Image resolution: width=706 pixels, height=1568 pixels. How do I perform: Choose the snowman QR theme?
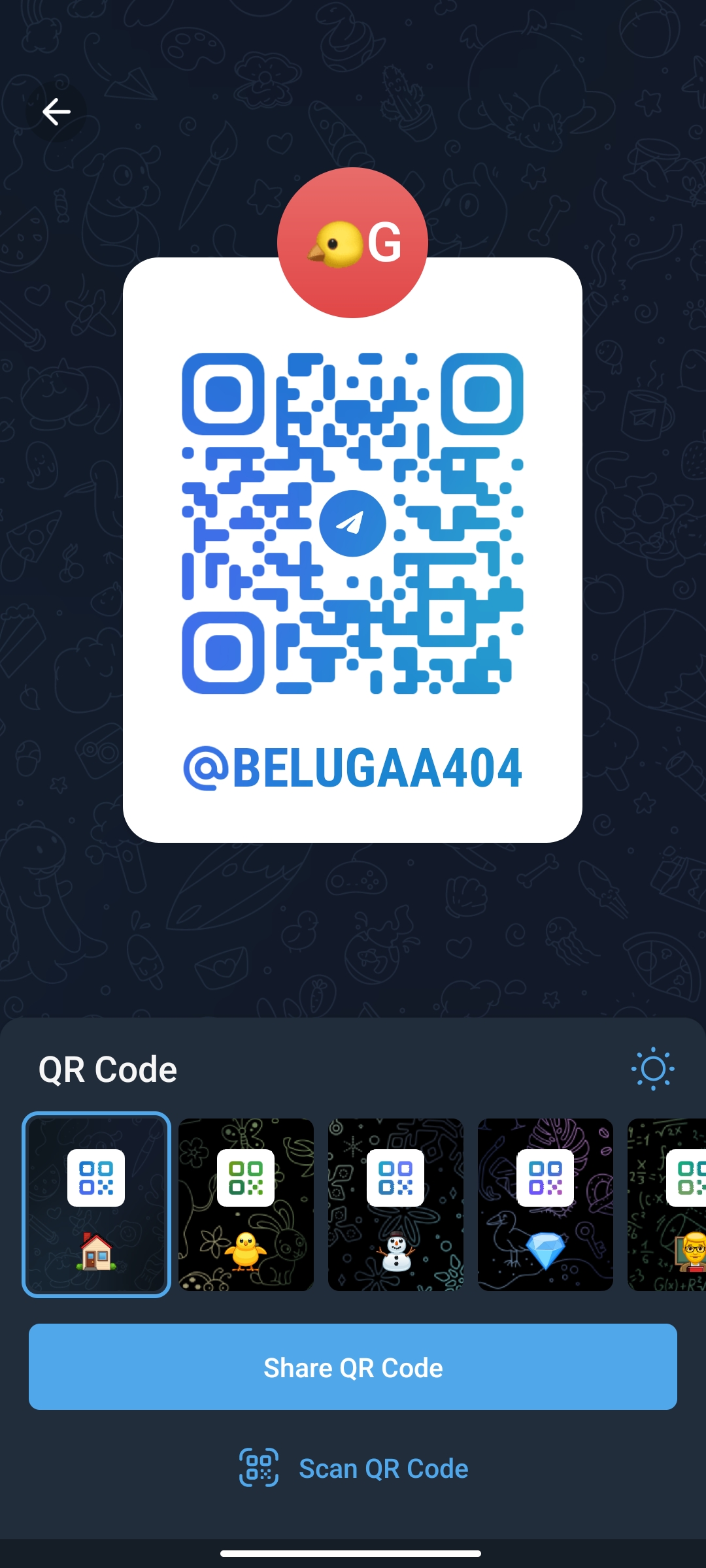[x=395, y=1204]
